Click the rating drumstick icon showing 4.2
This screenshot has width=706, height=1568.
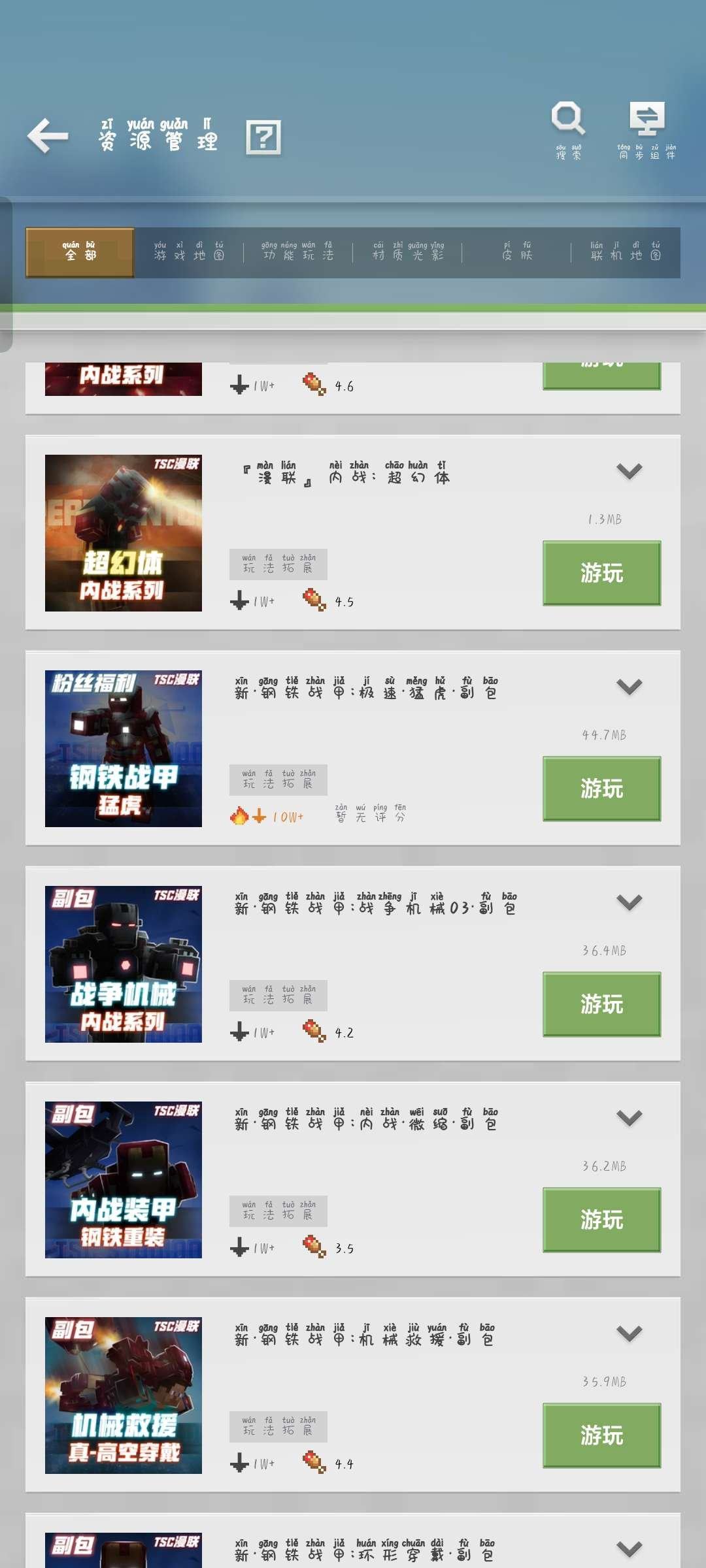tap(312, 1026)
